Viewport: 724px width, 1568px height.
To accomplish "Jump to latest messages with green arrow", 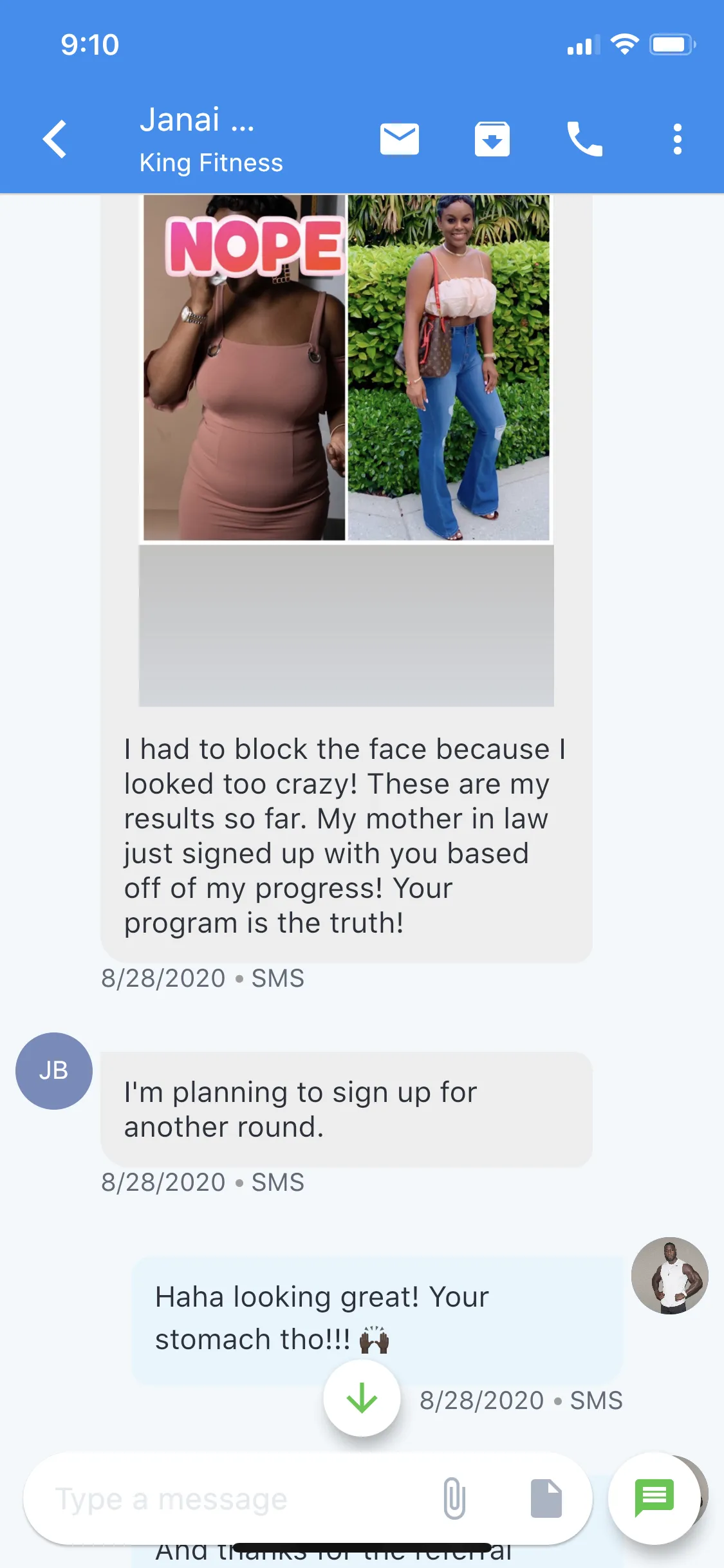I will pyautogui.click(x=362, y=1398).
